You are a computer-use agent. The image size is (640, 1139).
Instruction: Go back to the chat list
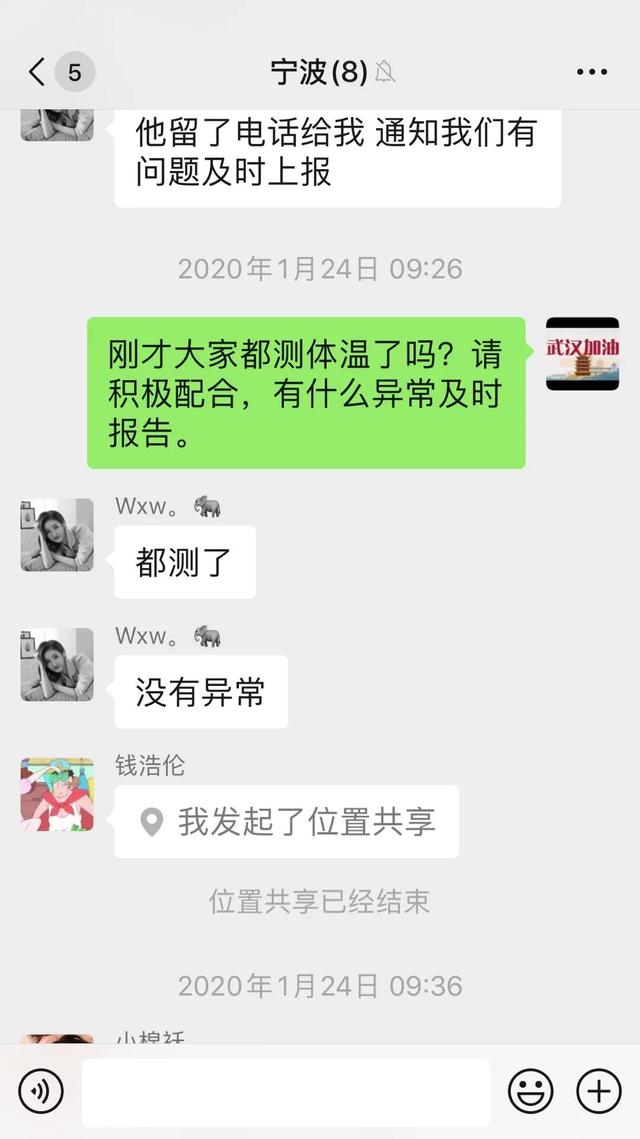[38, 72]
